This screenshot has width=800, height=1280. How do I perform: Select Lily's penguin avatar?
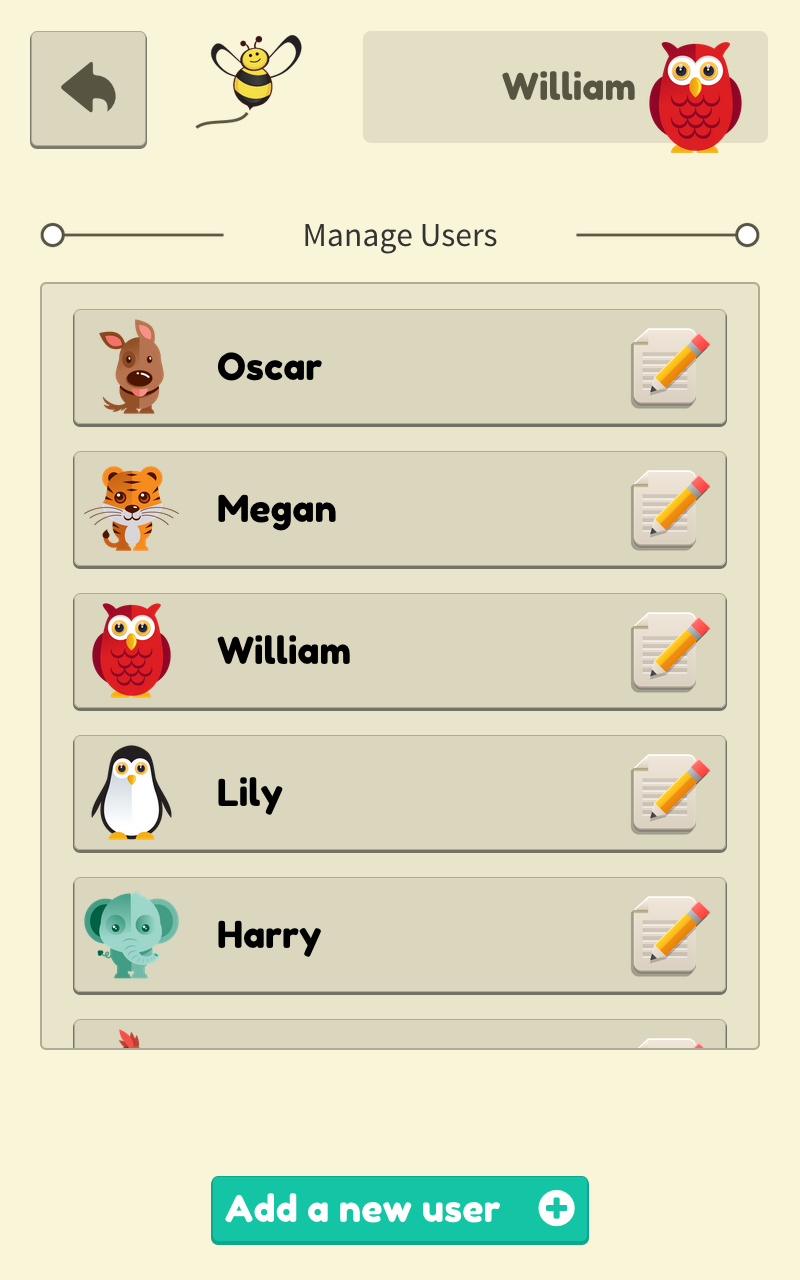point(130,793)
